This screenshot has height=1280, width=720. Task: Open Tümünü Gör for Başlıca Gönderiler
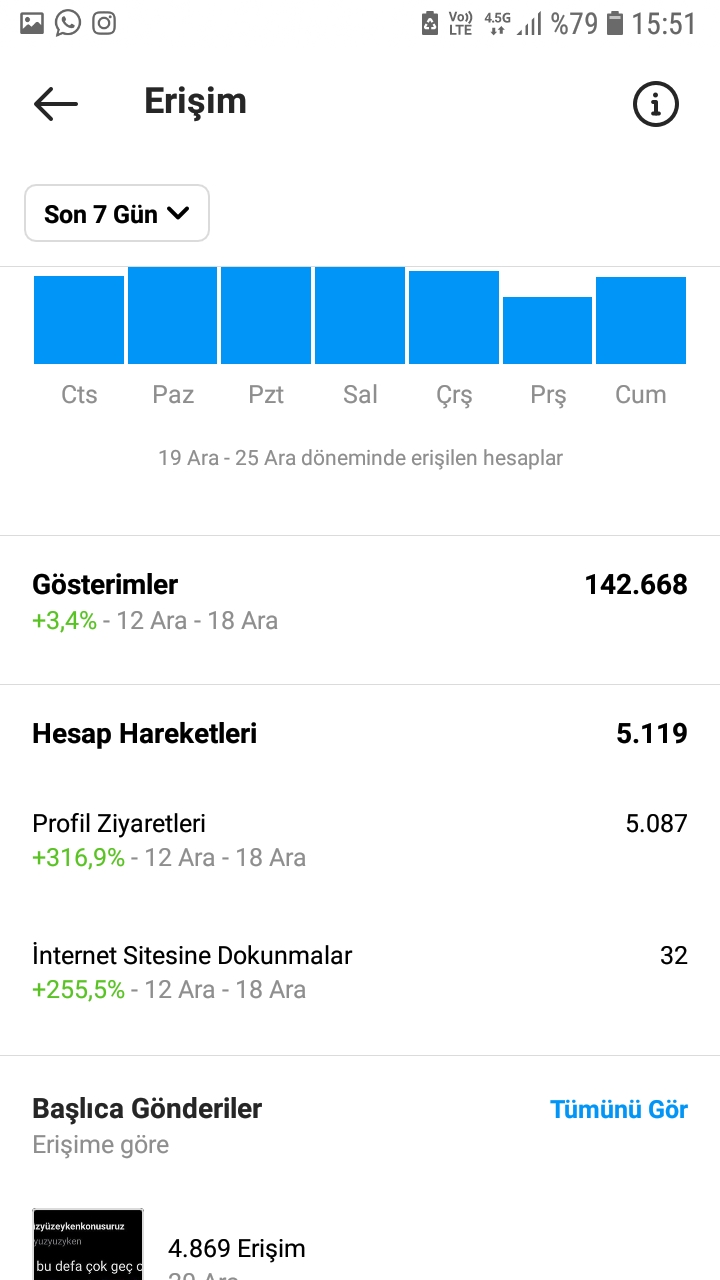coord(619,1109)
